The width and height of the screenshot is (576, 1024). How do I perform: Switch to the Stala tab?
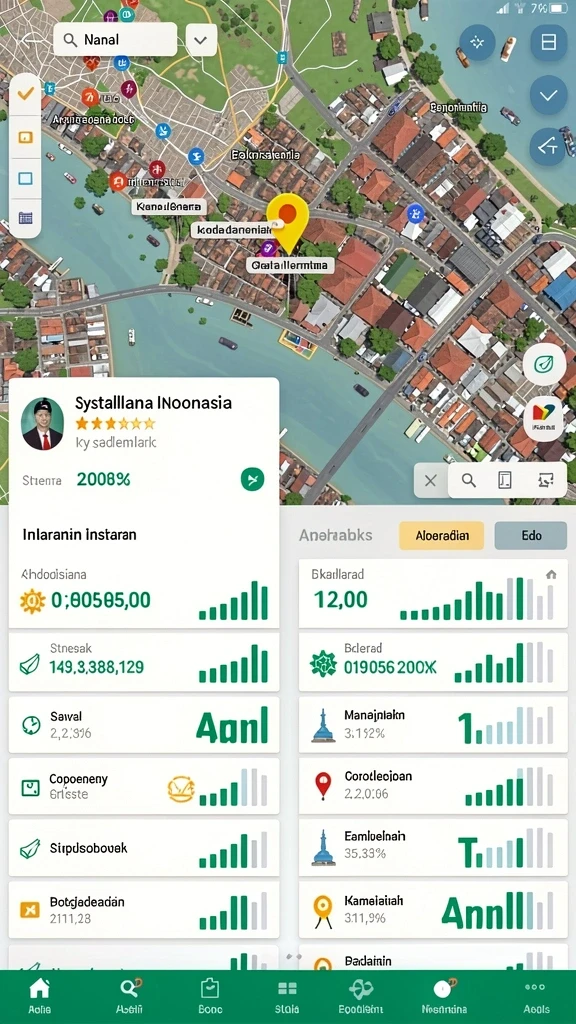(287, 997)
